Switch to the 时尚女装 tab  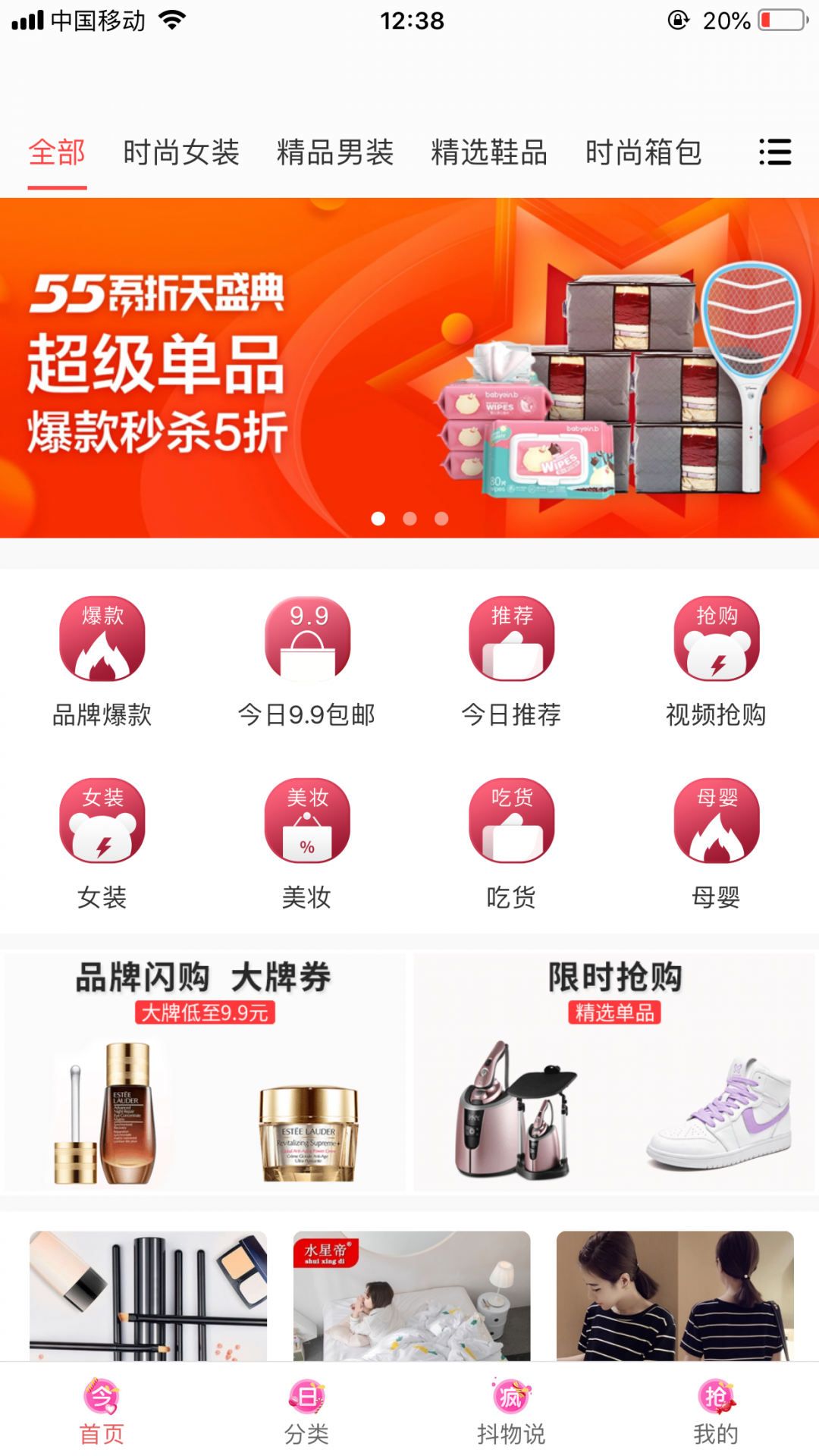(181, 152)
